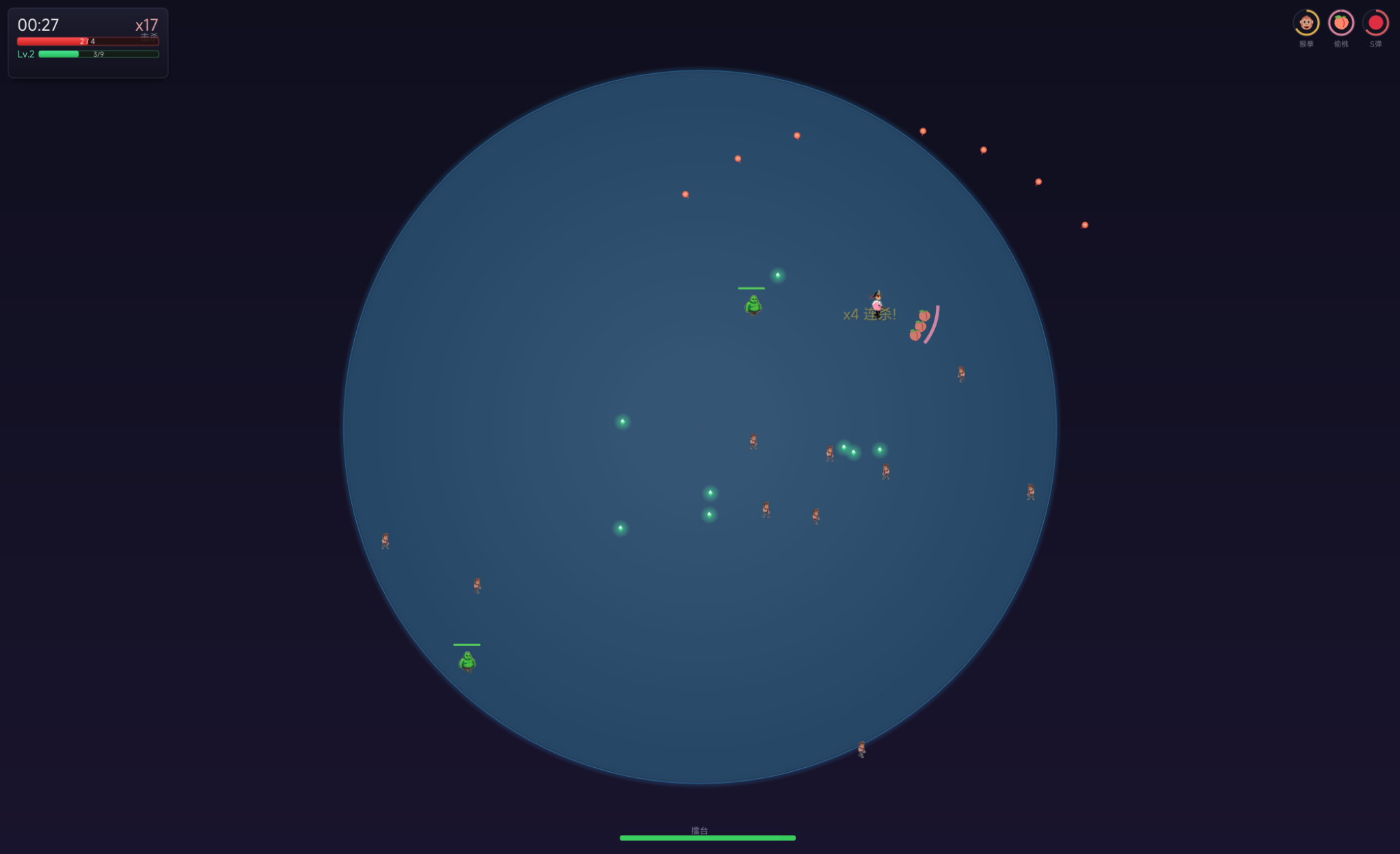The image size is (1400, 854).
Task: Activate the 猴拳 monkey fist skill
Action: pyautogui.click(x=1306, y=23)
